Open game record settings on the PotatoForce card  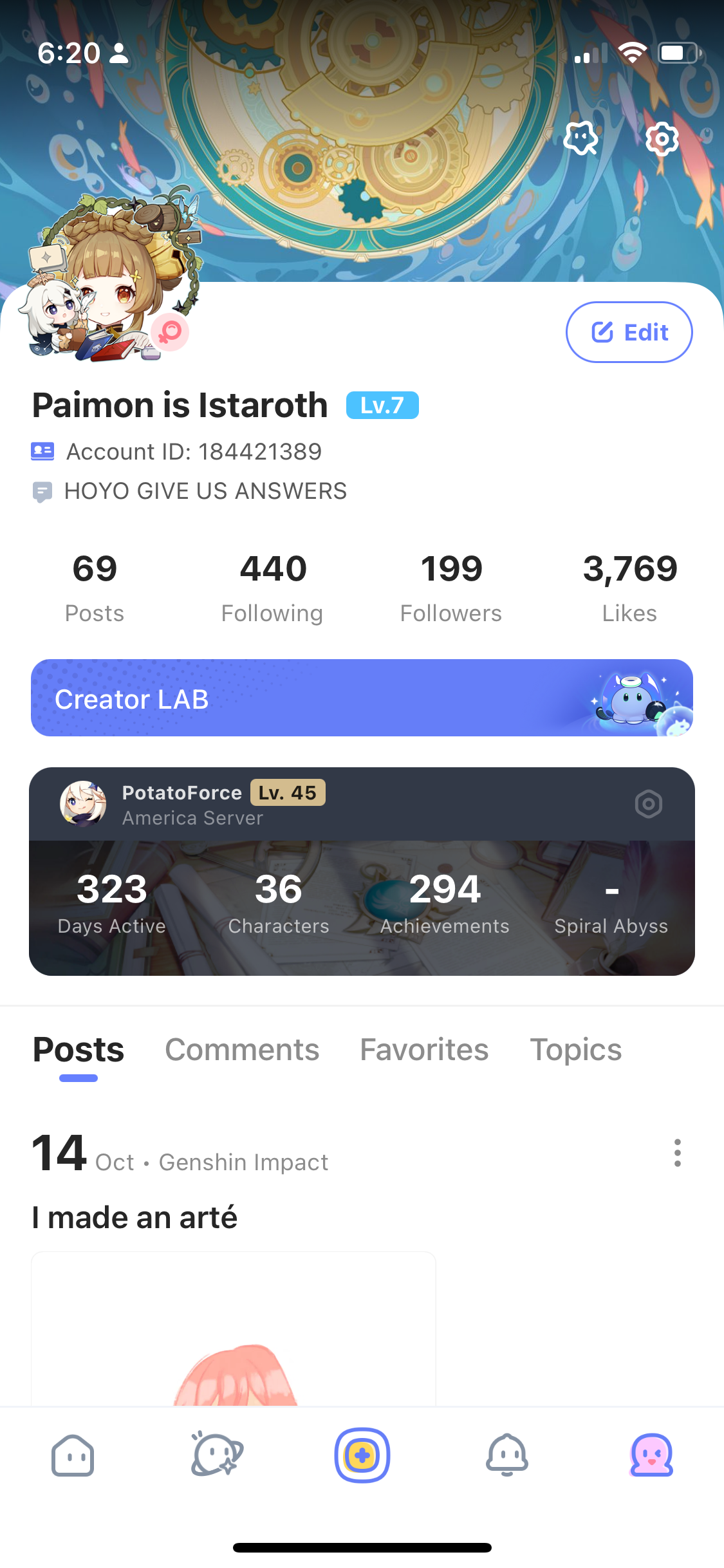click(648, 804)
